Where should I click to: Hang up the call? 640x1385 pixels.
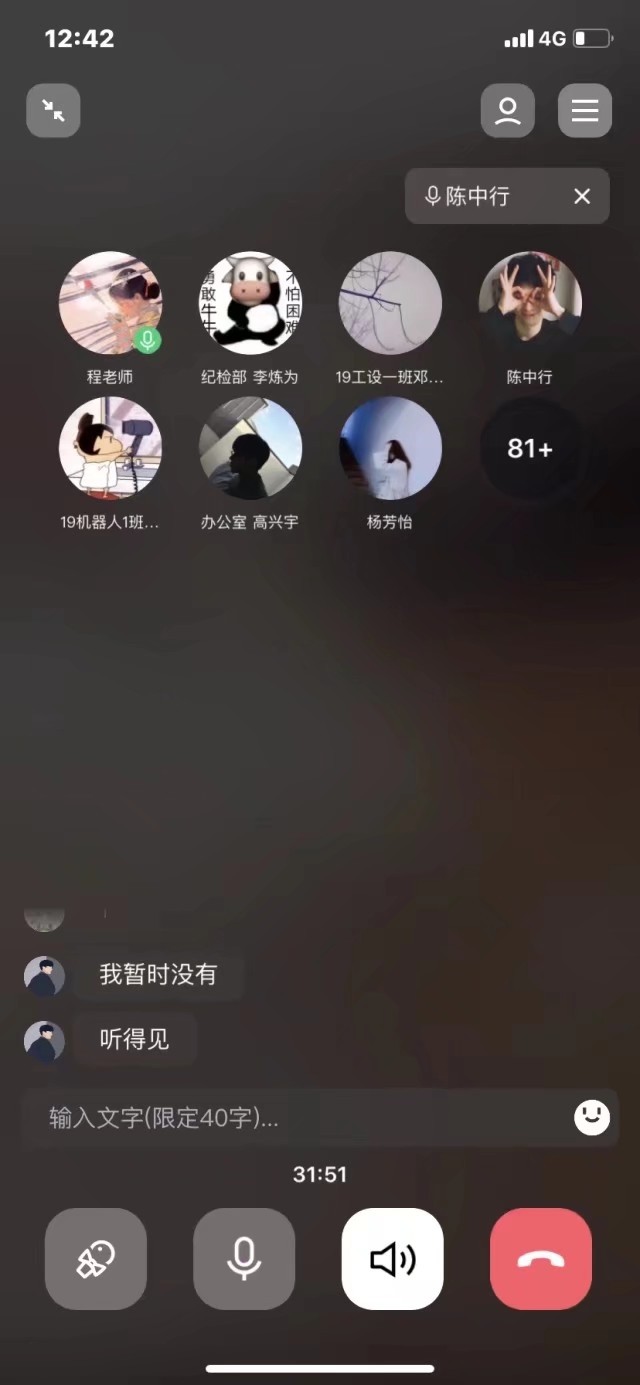point(541,1259)
